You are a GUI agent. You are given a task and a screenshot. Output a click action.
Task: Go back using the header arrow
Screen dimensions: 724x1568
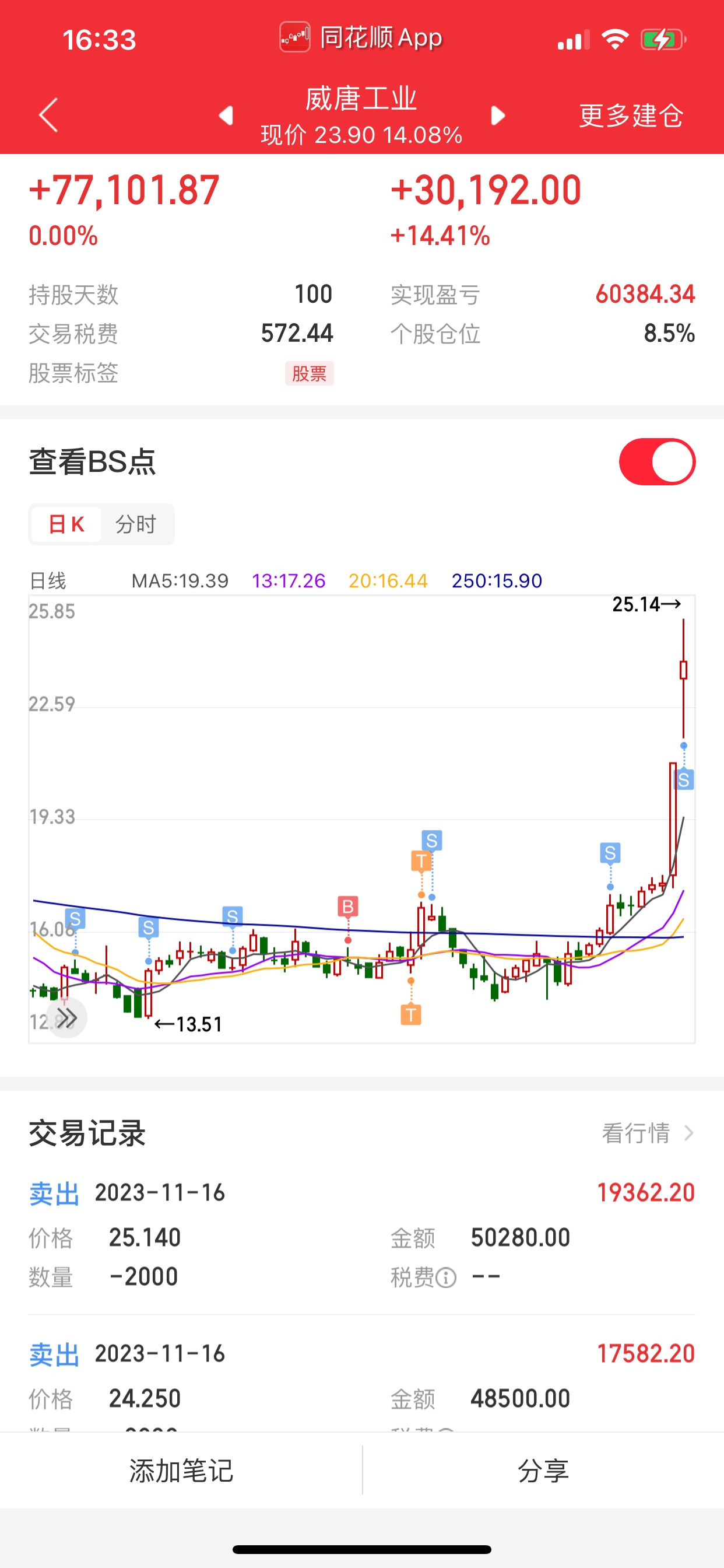pyautogui.click(x=48, y=115)
